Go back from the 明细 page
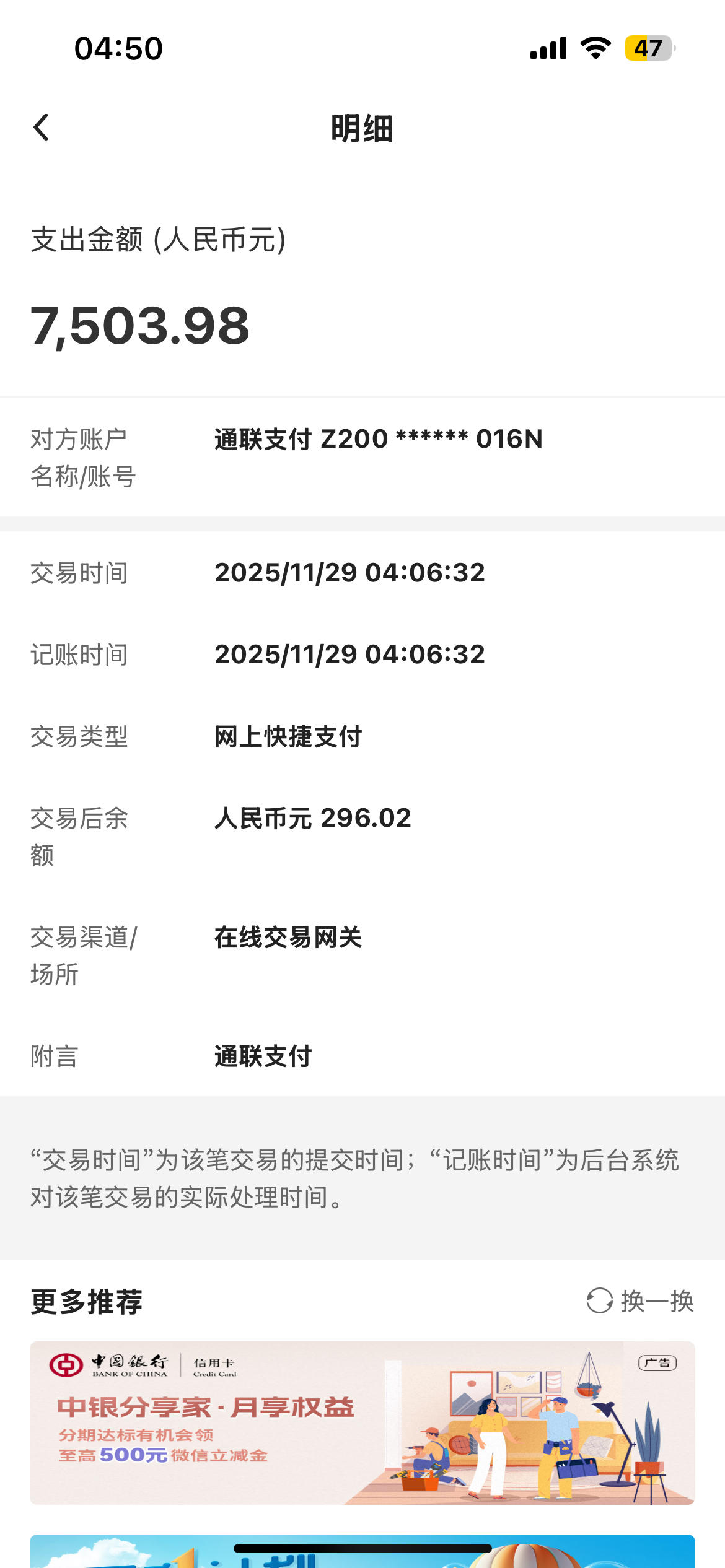This screenshot has width=725, height=1568. point(41,128)
